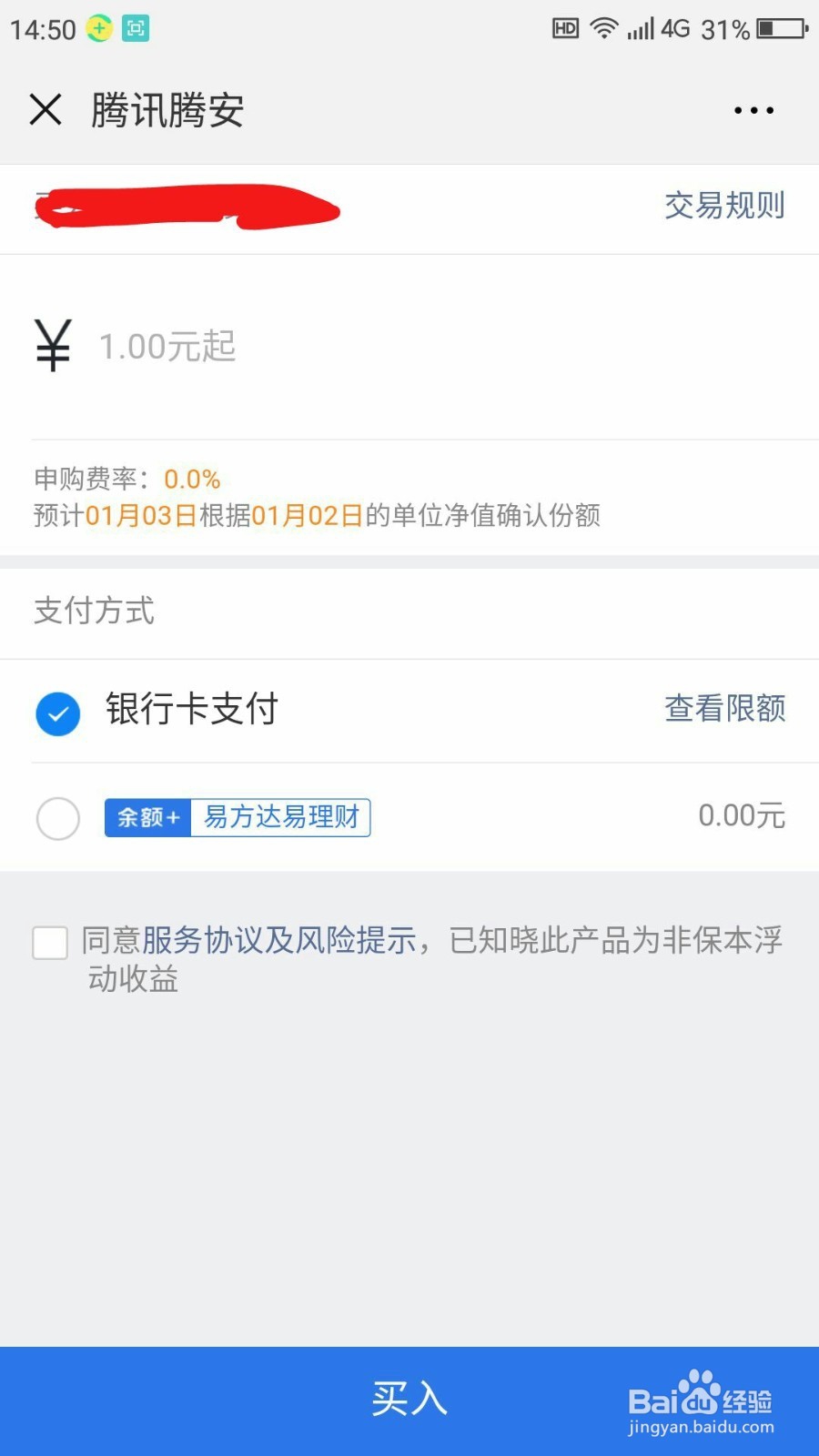Tap the 买入 purchase button
Screen dimensions: 819x1456
(x=409, y=1400)
